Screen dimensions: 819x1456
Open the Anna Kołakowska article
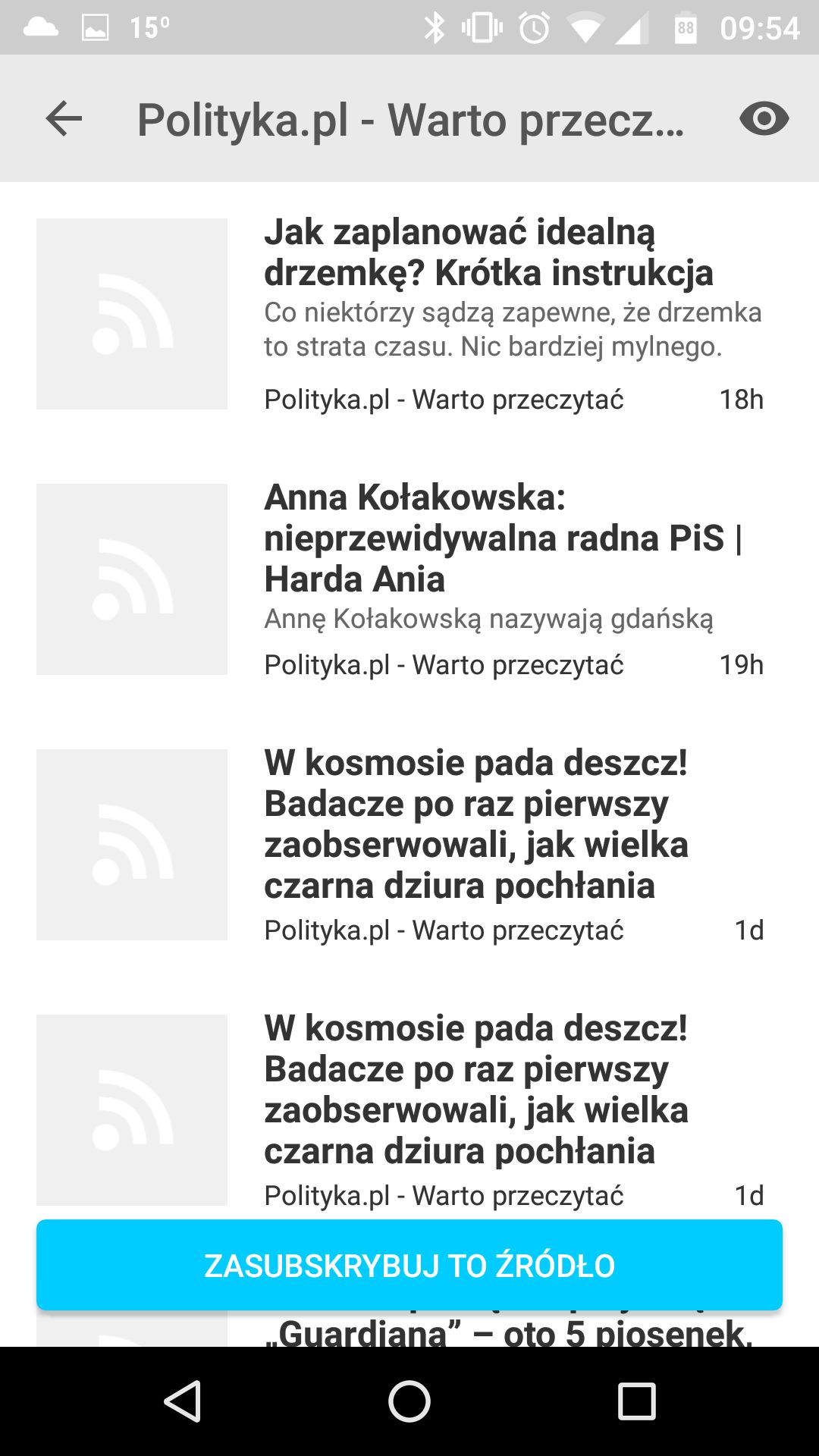[x=409, y=579]
